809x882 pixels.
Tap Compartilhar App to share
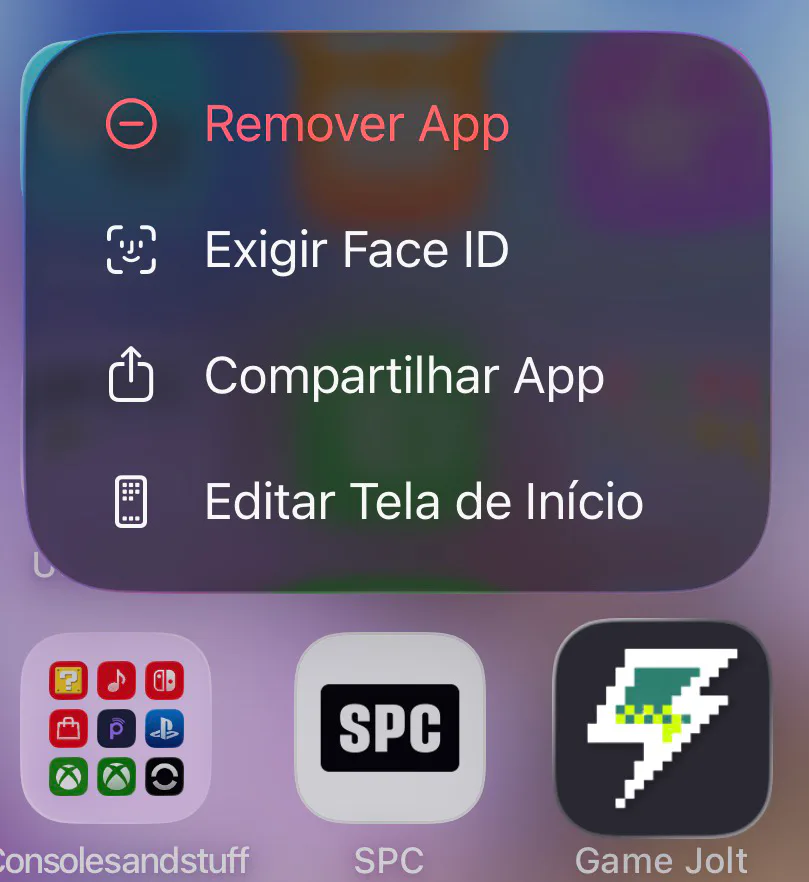click(x=403, y=376)
